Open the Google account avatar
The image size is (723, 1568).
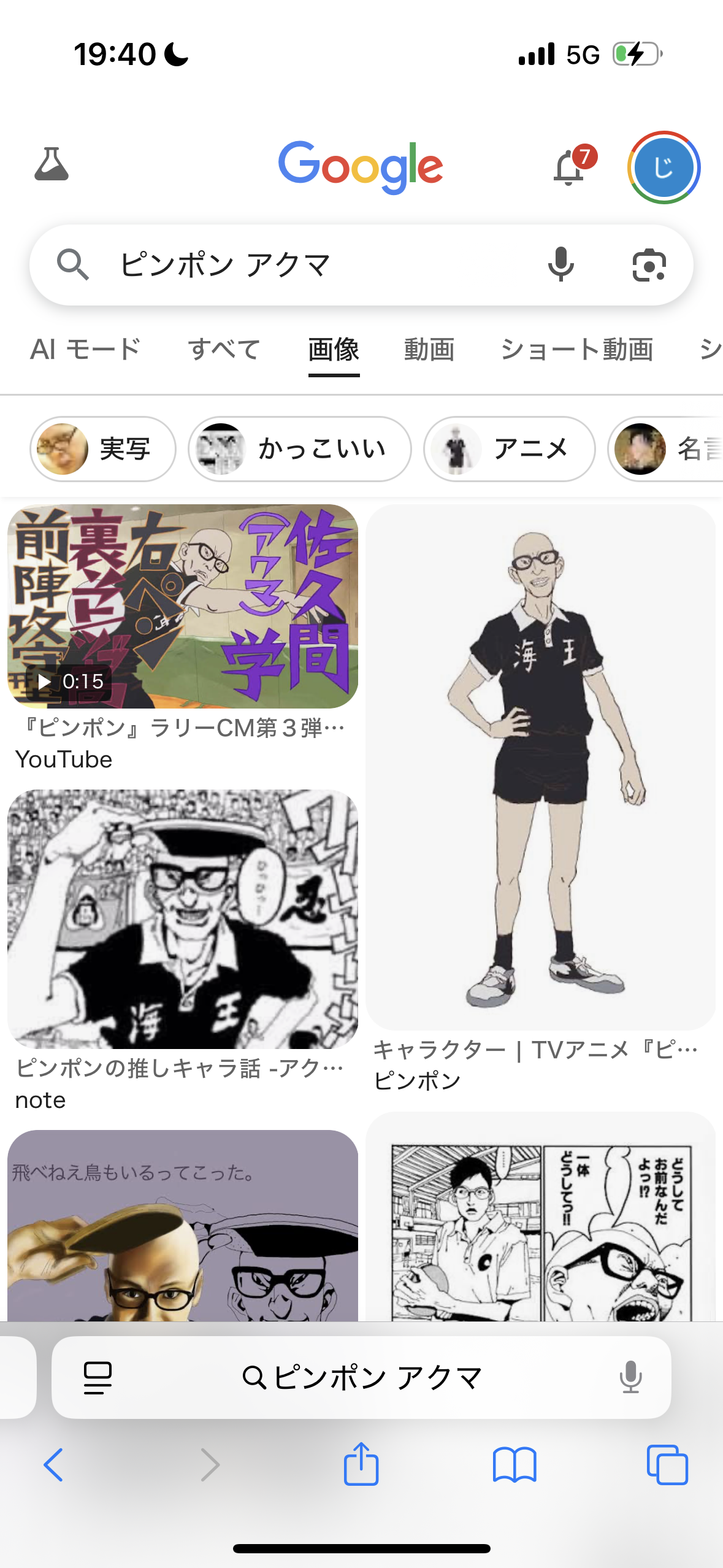664,167
